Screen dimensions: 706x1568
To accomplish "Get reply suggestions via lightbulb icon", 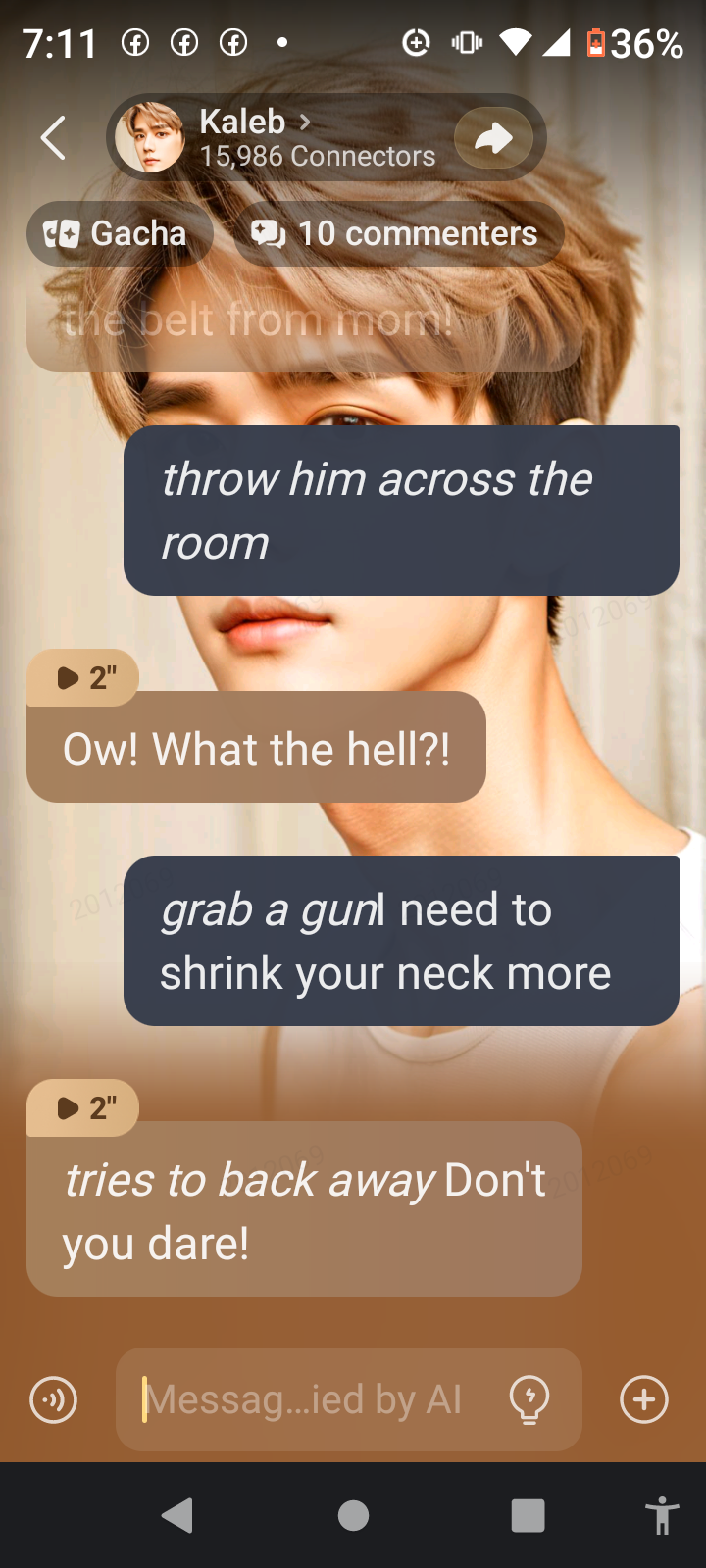I will tap(529, 1399).
